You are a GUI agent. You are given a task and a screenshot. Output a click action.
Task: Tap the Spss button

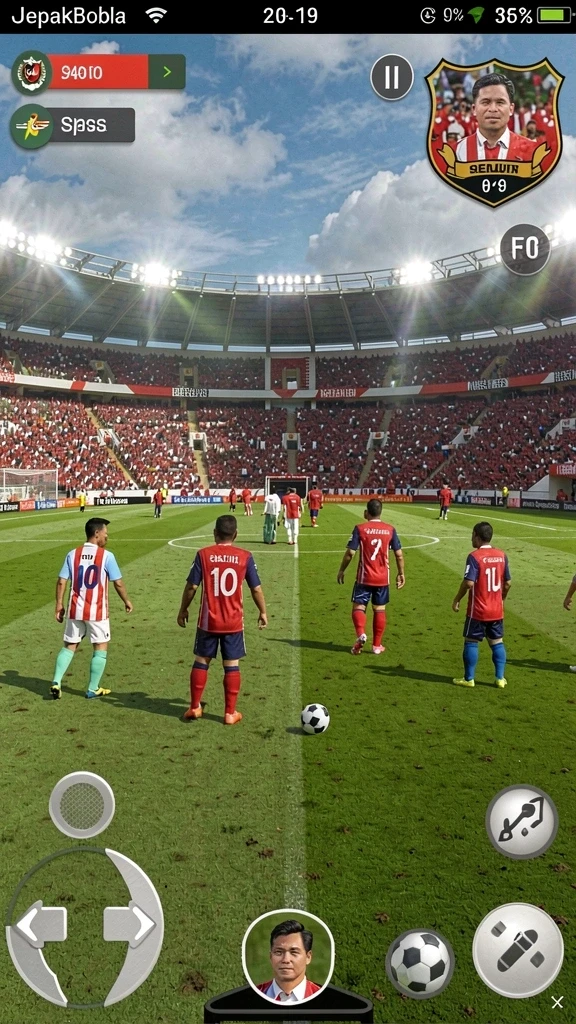(72, 125)
